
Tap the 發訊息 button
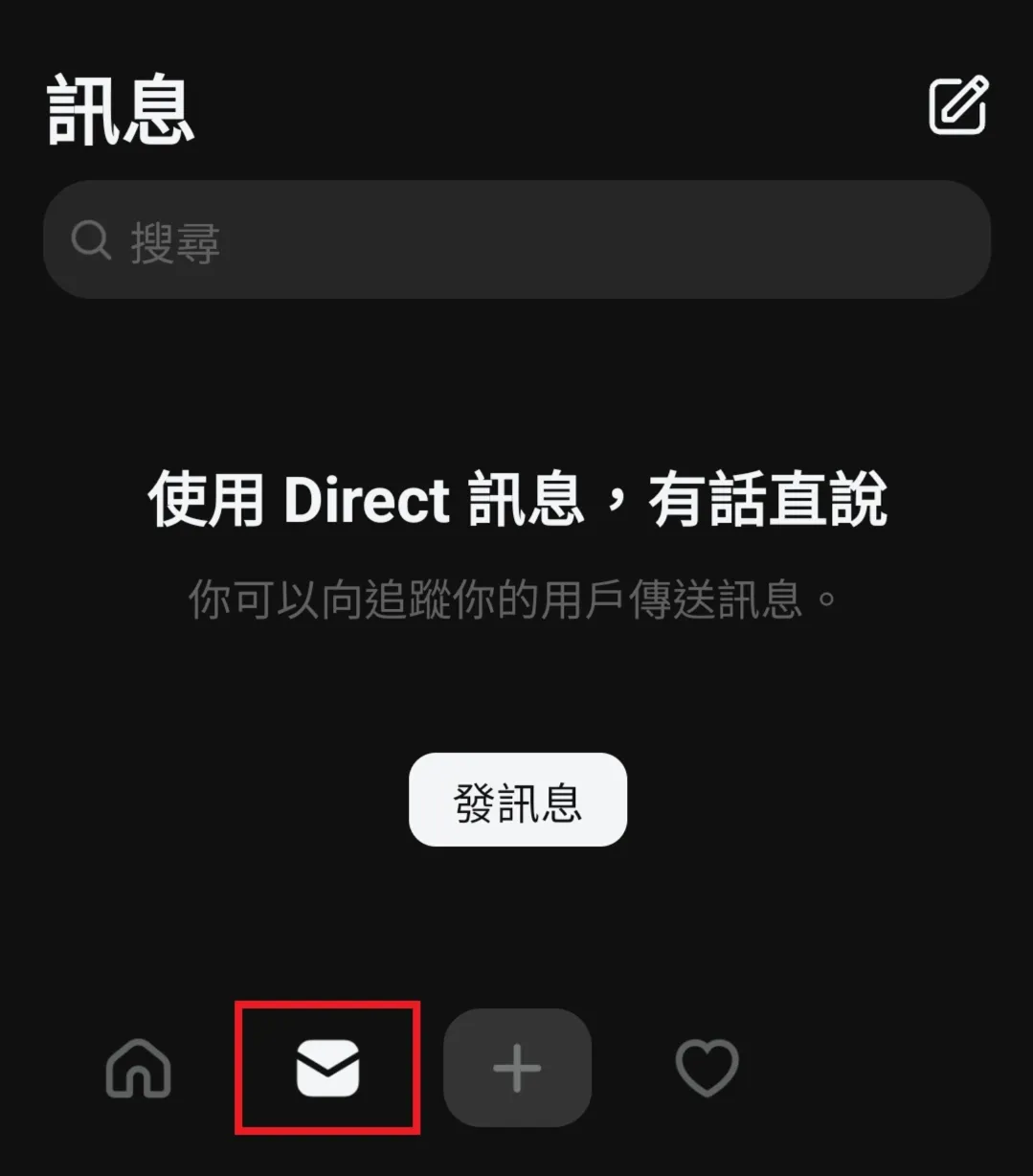click(x=517, y=801)
